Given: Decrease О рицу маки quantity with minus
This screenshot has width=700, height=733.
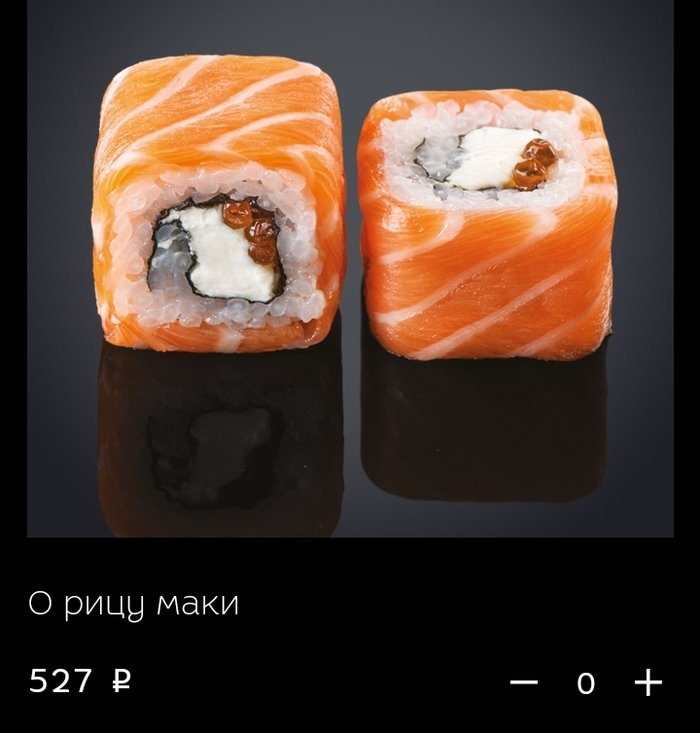Looking at the screenshot, I should click(524, 683).
